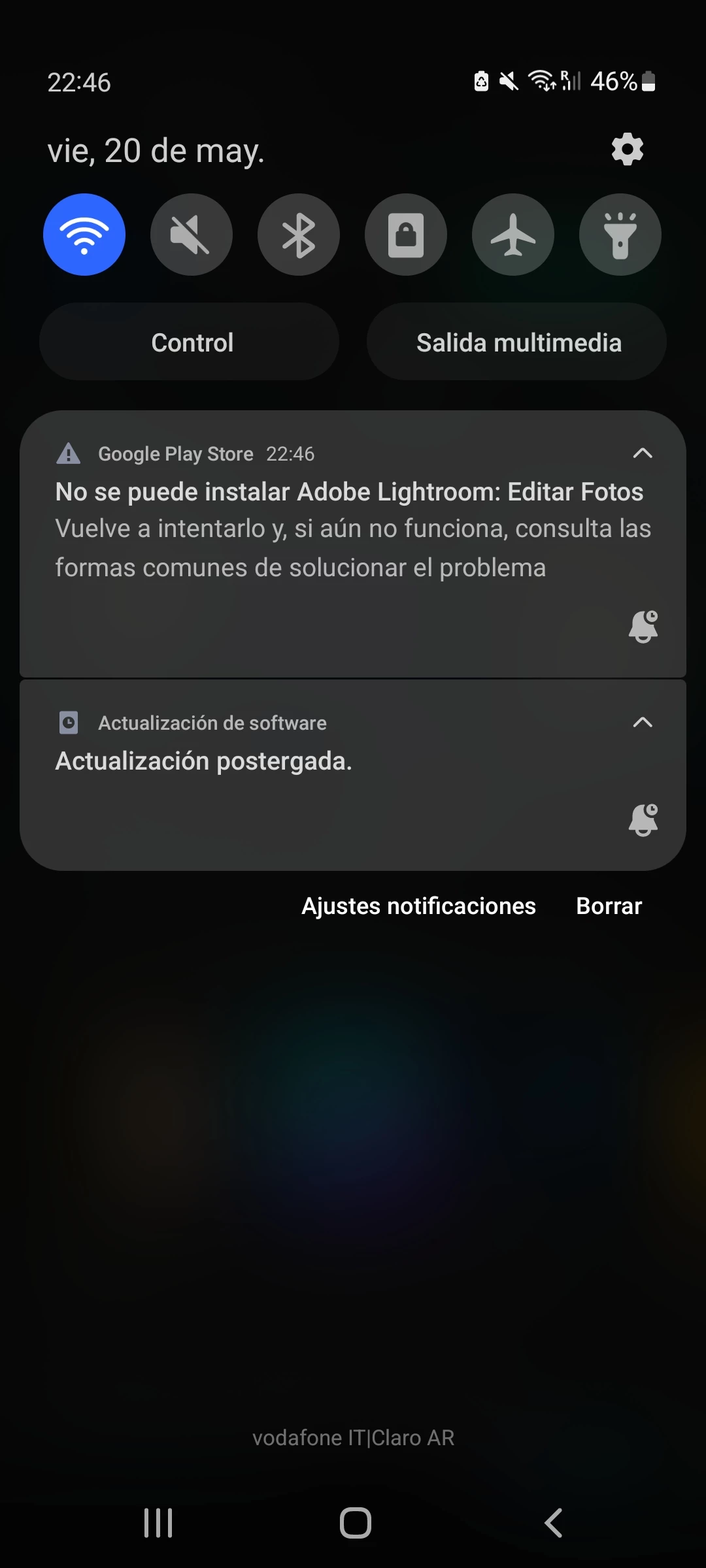Toggle the screen rotation lock quick setting
The height and width of the screenshot is (1568, 706).
point(406,235)
